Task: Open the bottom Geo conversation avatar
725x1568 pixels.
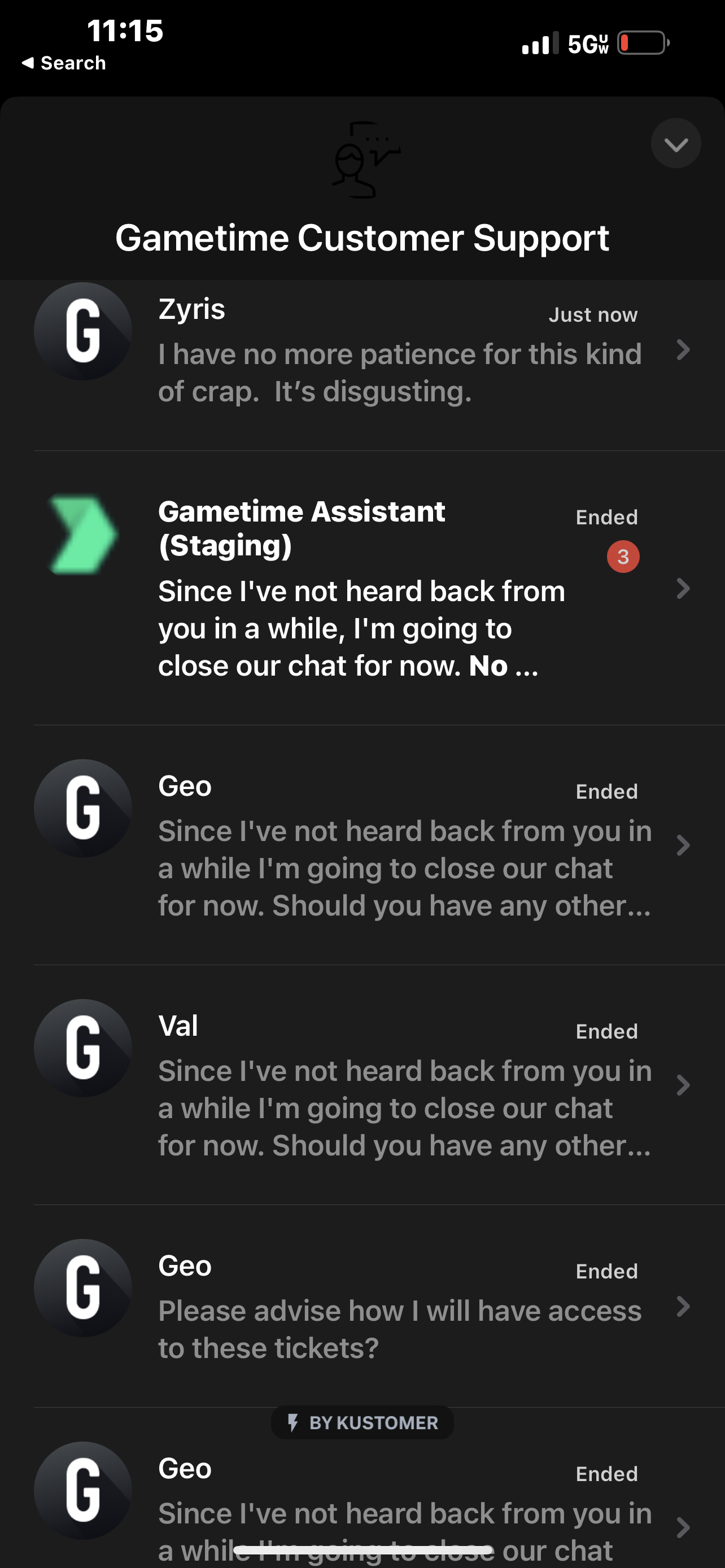Action: click(83, 1490)
